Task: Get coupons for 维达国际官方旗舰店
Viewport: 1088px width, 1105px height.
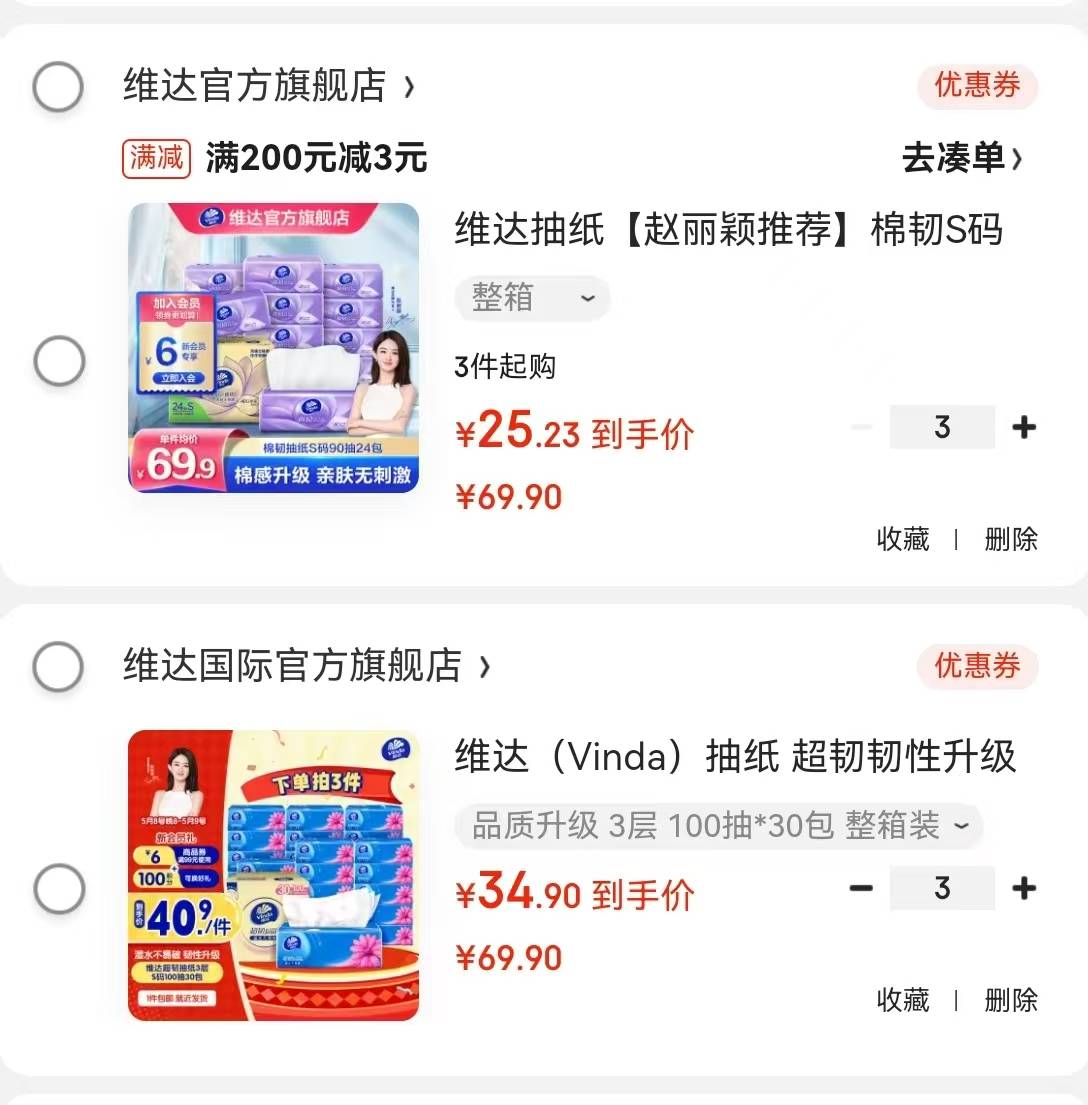Action: click(977, 666)
